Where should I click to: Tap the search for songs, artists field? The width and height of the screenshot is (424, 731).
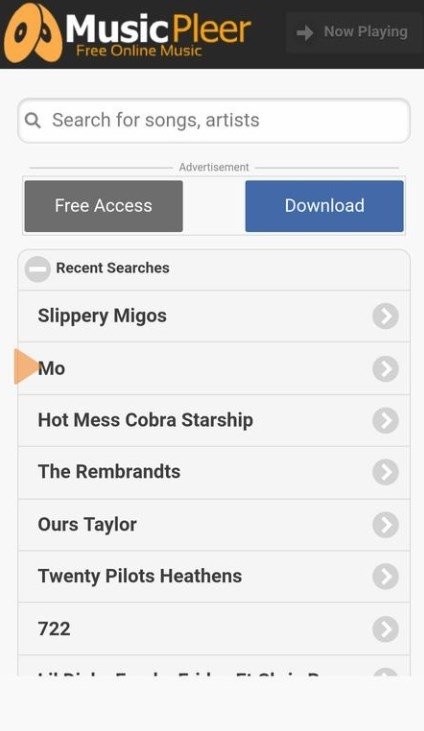point(214,120)
